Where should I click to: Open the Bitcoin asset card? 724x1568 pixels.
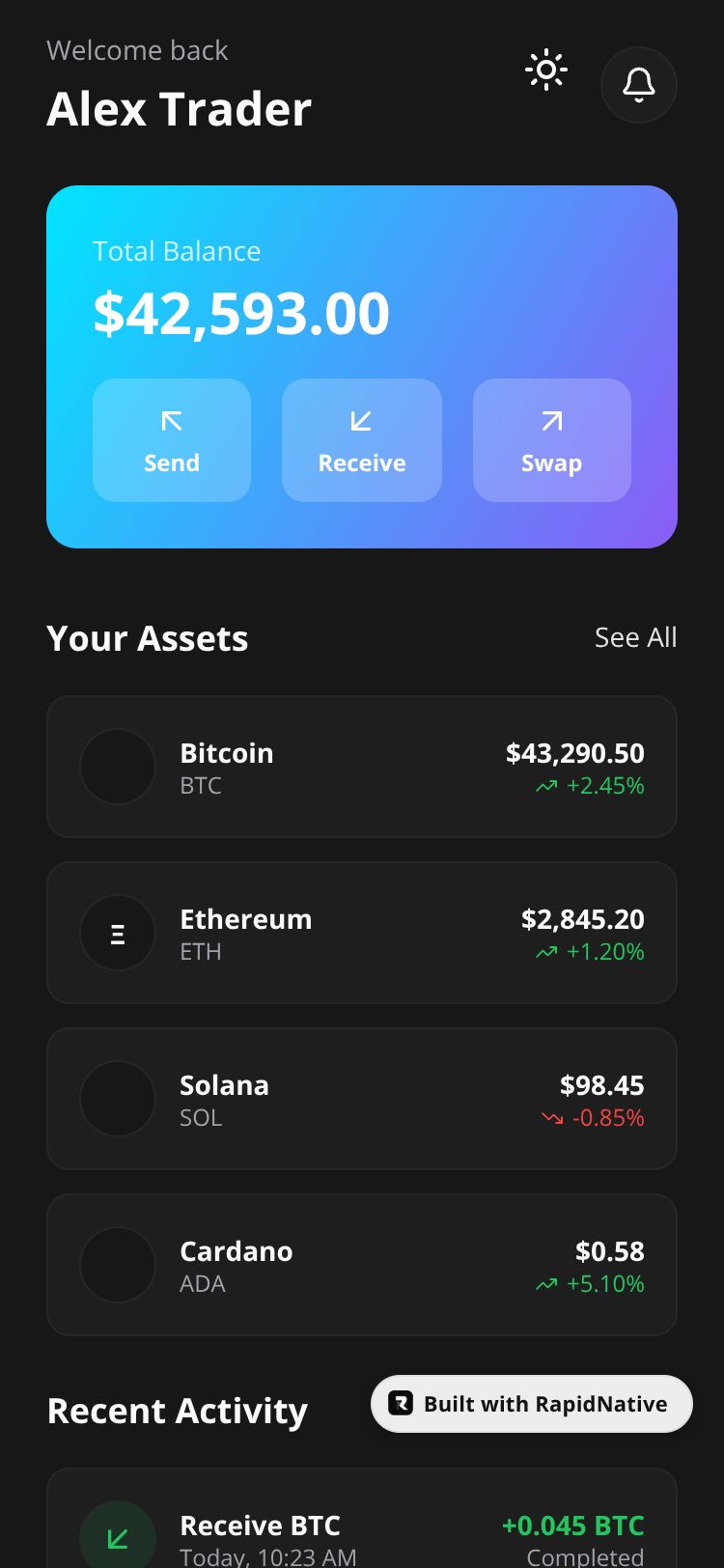point(362,767)
